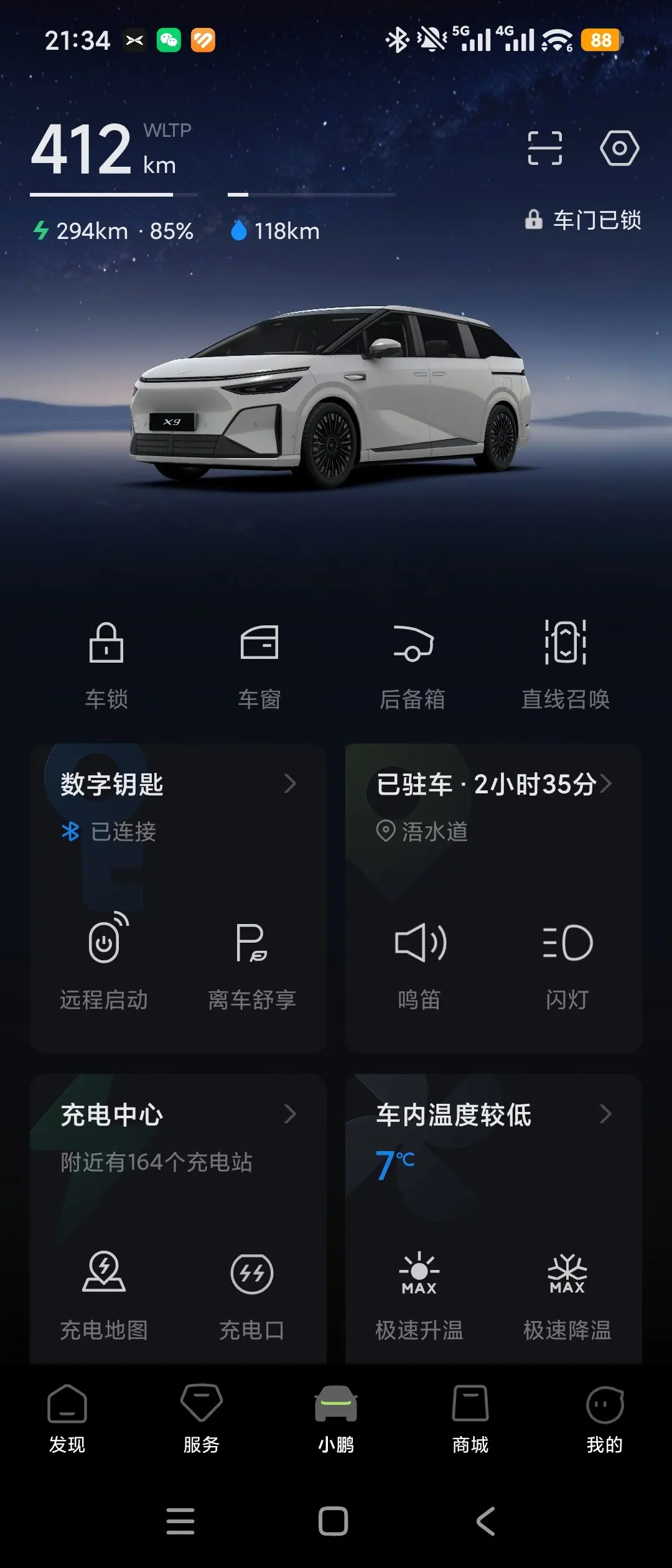Tap 极速升温 rapid heating
This screenshot has height=1568, width=672.
pyautogui.click(x=419, y=1294)
